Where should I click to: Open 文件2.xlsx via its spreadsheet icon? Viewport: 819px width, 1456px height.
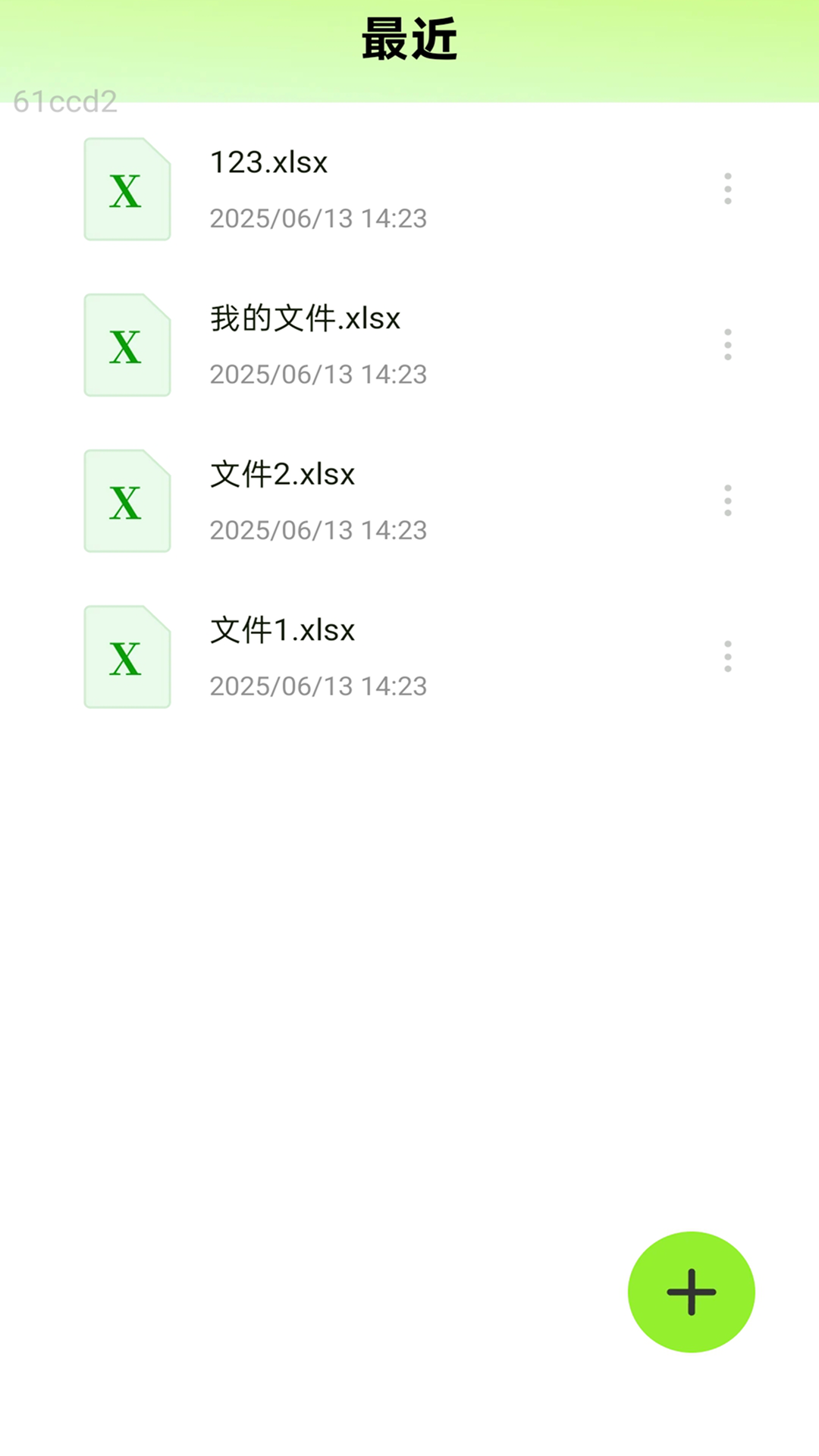(x=127, y=501)
